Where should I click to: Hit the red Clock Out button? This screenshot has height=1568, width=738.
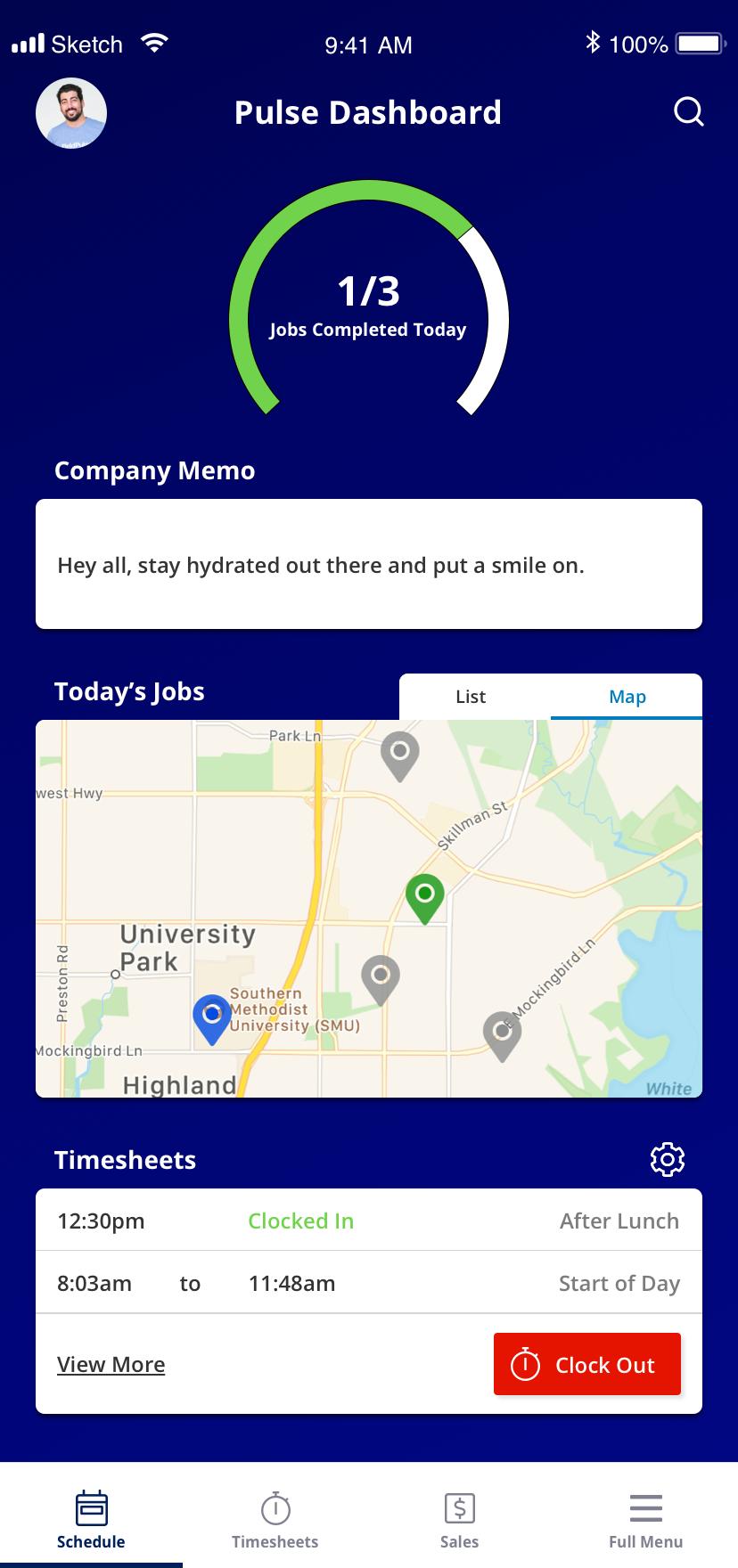pos(587,1364)
